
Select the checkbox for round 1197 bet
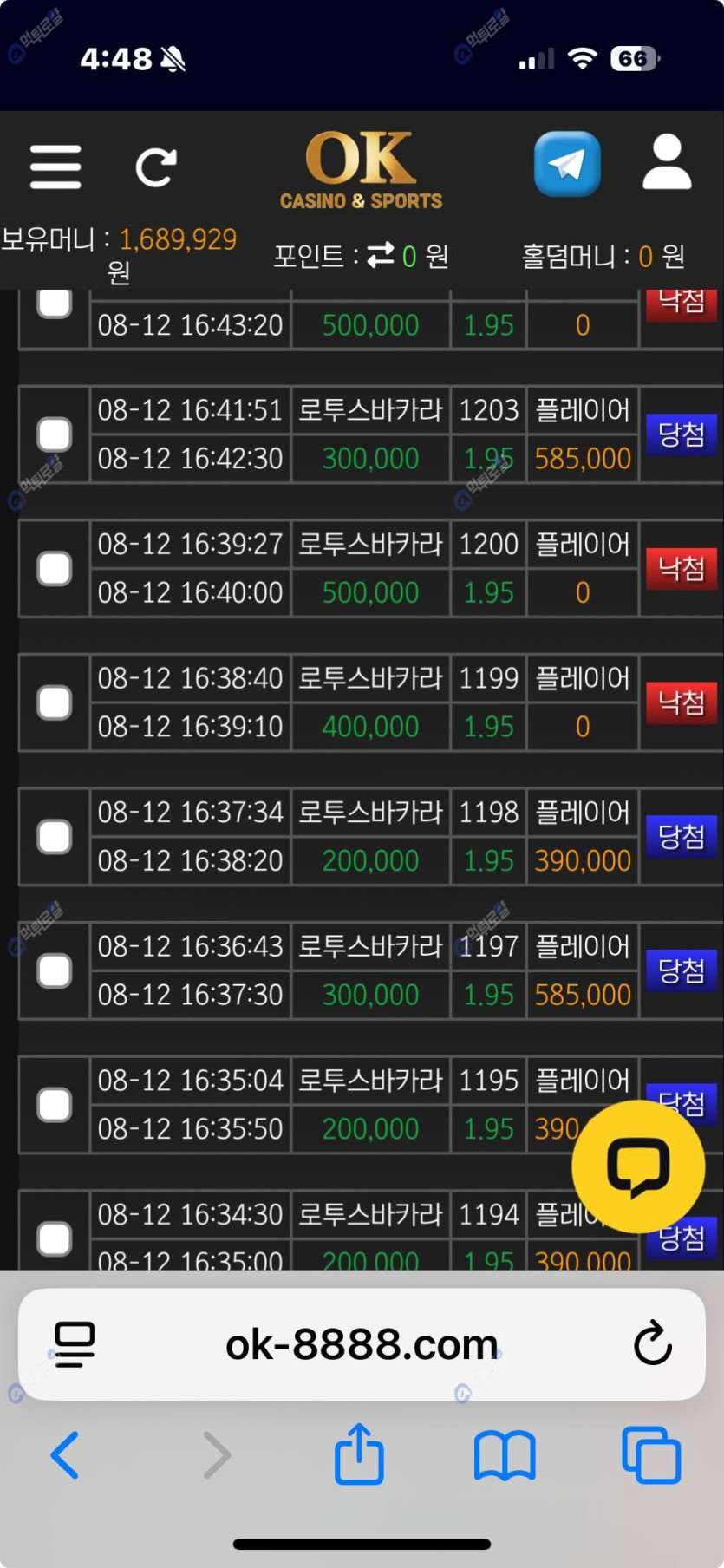(x=55, y=970)
